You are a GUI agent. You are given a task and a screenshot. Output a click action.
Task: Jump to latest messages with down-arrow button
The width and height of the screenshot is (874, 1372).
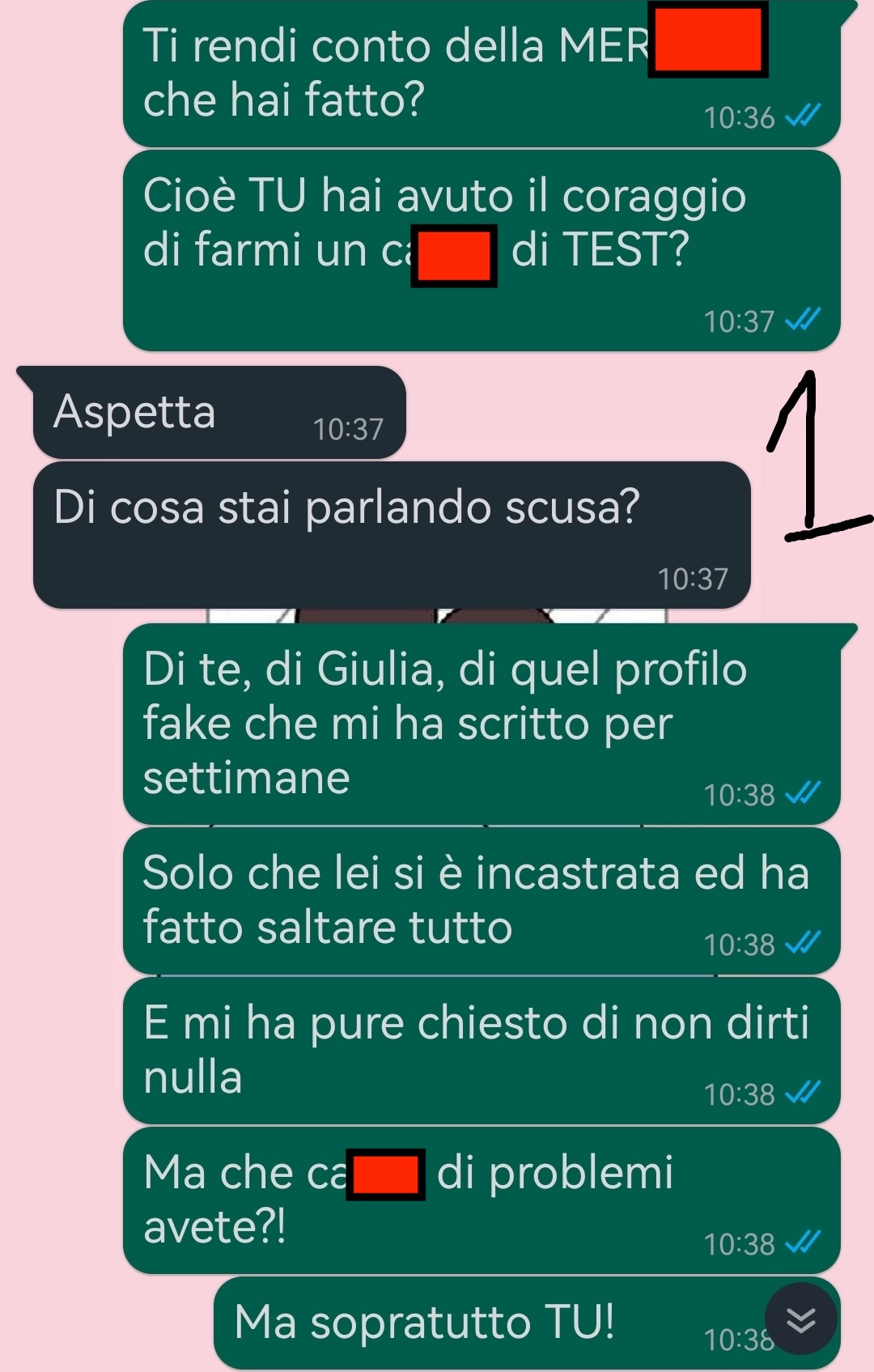click(800, 1319)
